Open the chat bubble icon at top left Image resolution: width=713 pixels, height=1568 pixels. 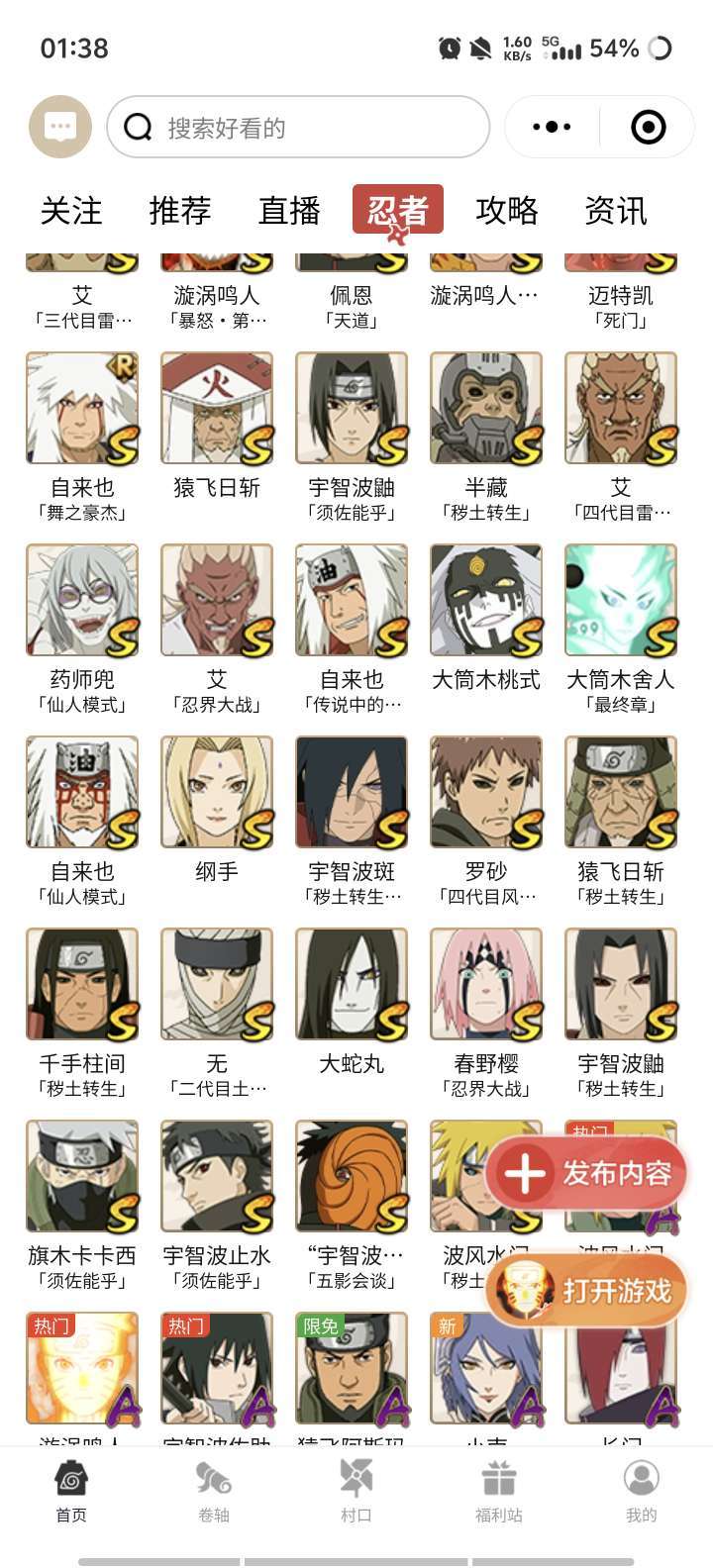coord(60,127)
